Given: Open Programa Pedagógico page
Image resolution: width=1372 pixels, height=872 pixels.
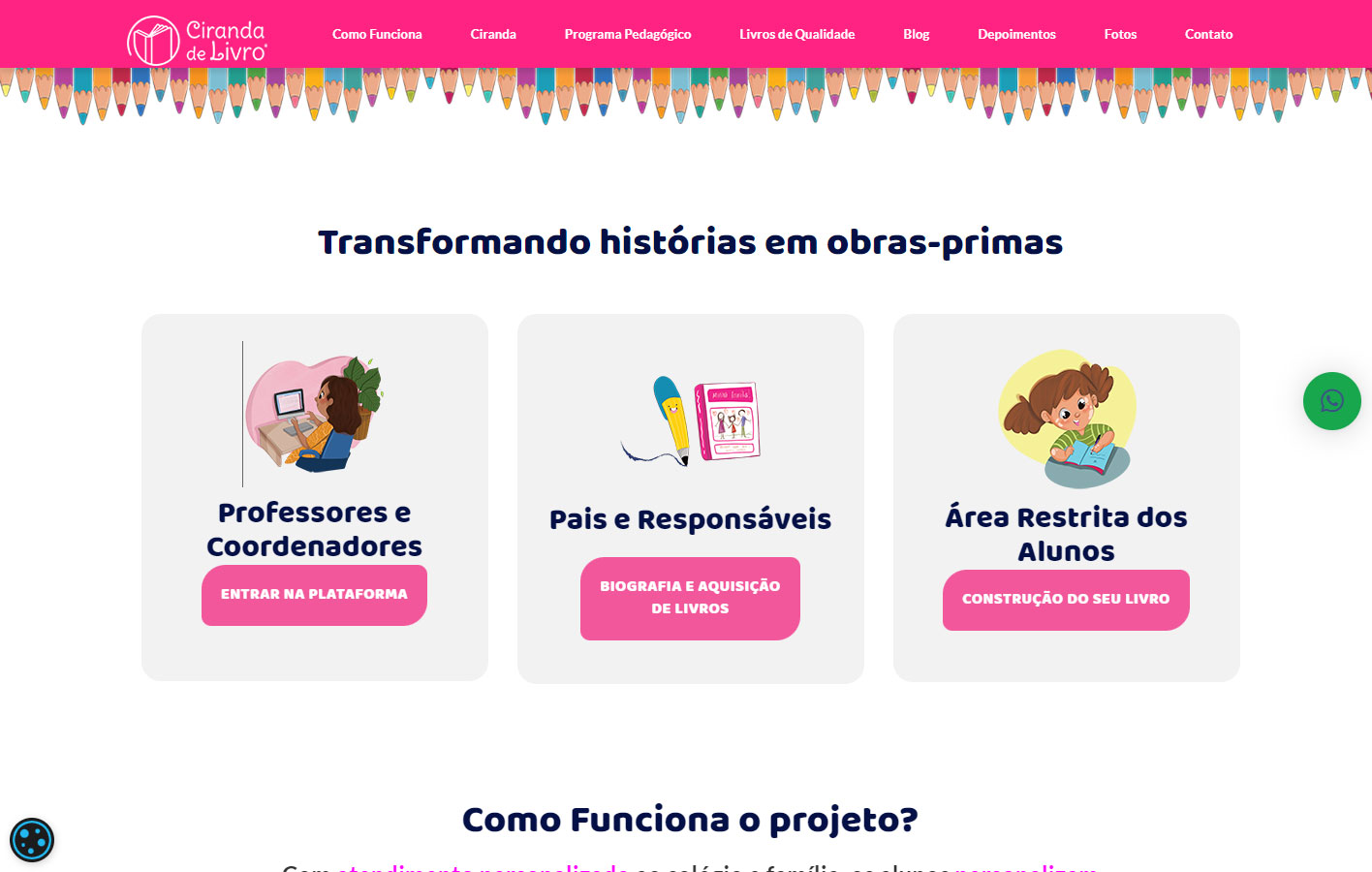Looking at the screenshot, I should [x=628, y=34].
